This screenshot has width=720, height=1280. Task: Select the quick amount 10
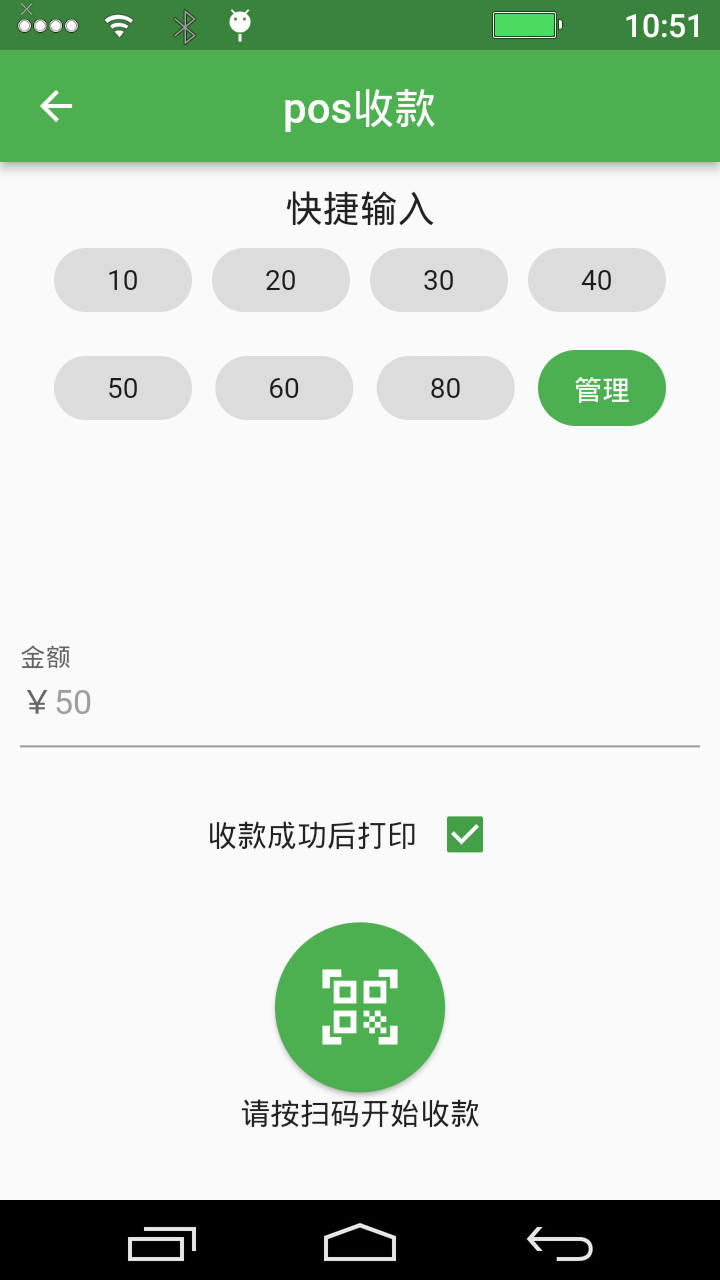[x=122, y=280]
